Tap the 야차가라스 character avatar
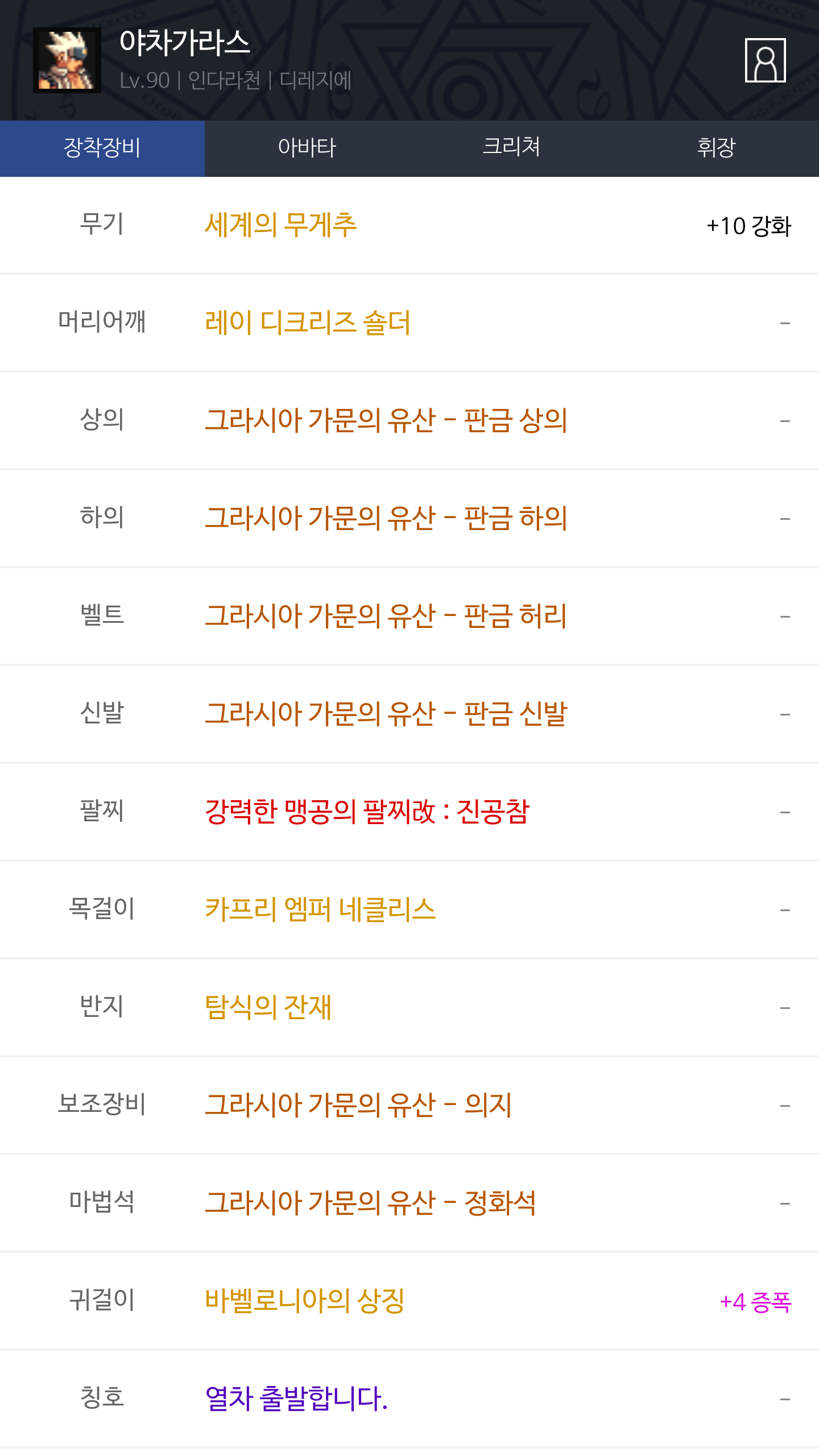Screen dimensions: 819x1456 (x=67, y=60)
